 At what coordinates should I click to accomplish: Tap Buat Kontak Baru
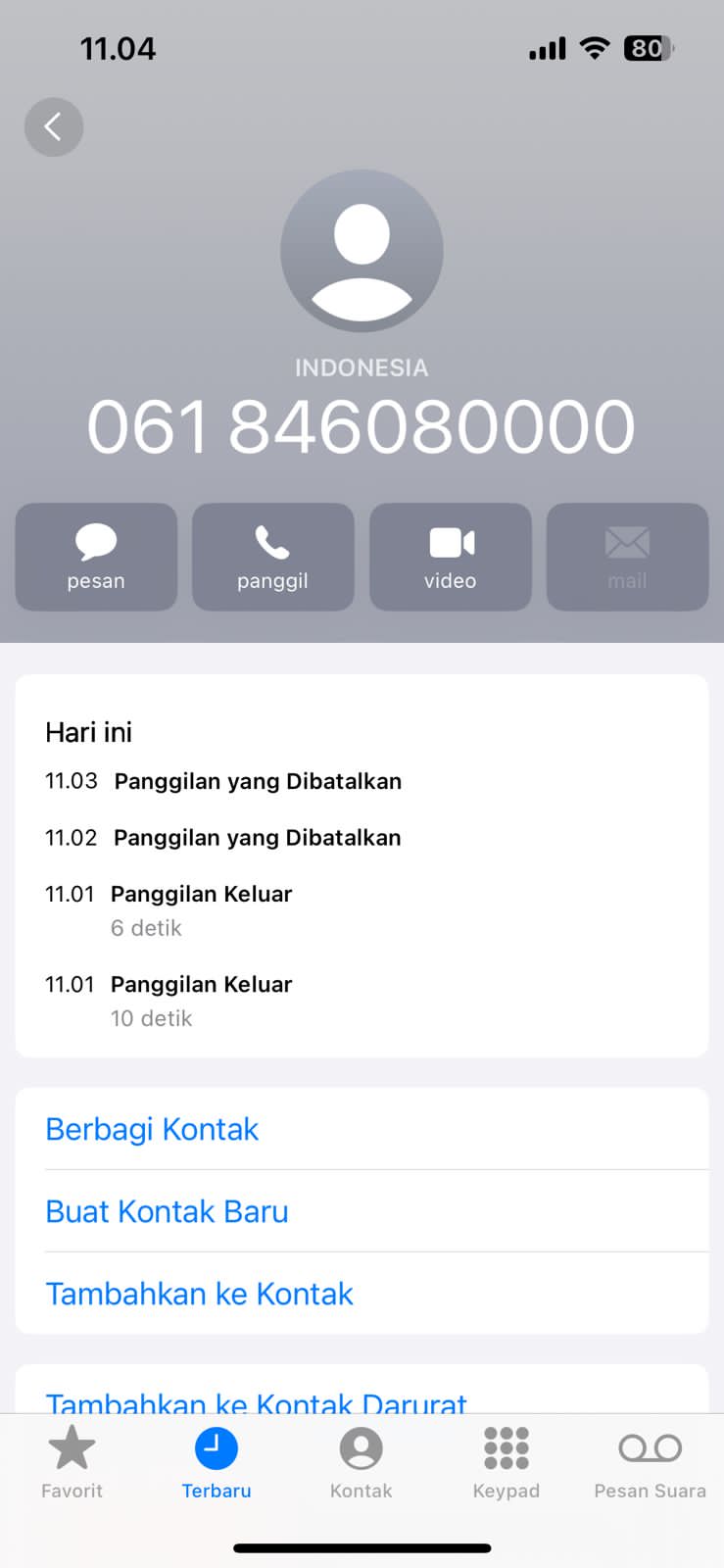[x=167, y=1211]
